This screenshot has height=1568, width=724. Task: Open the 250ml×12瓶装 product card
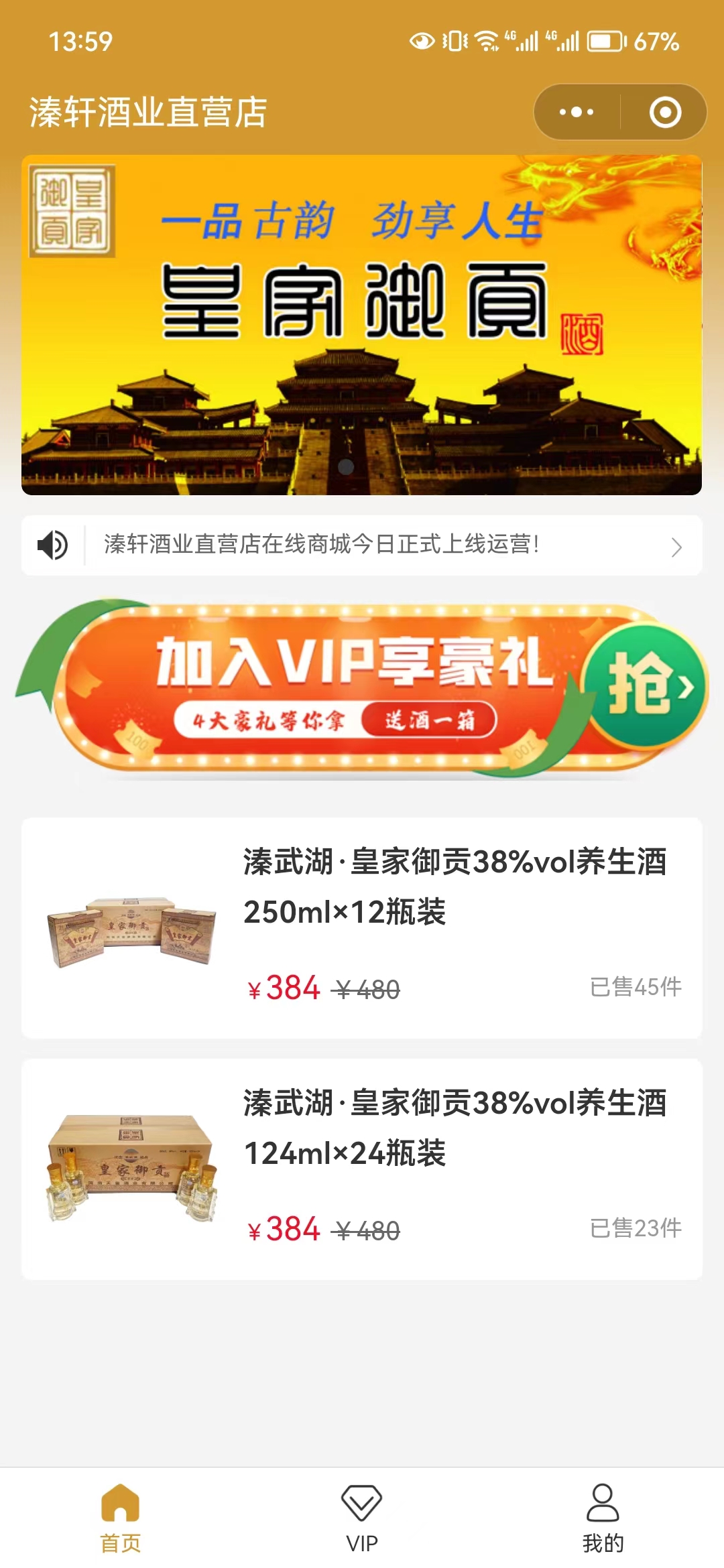point(361,928)
